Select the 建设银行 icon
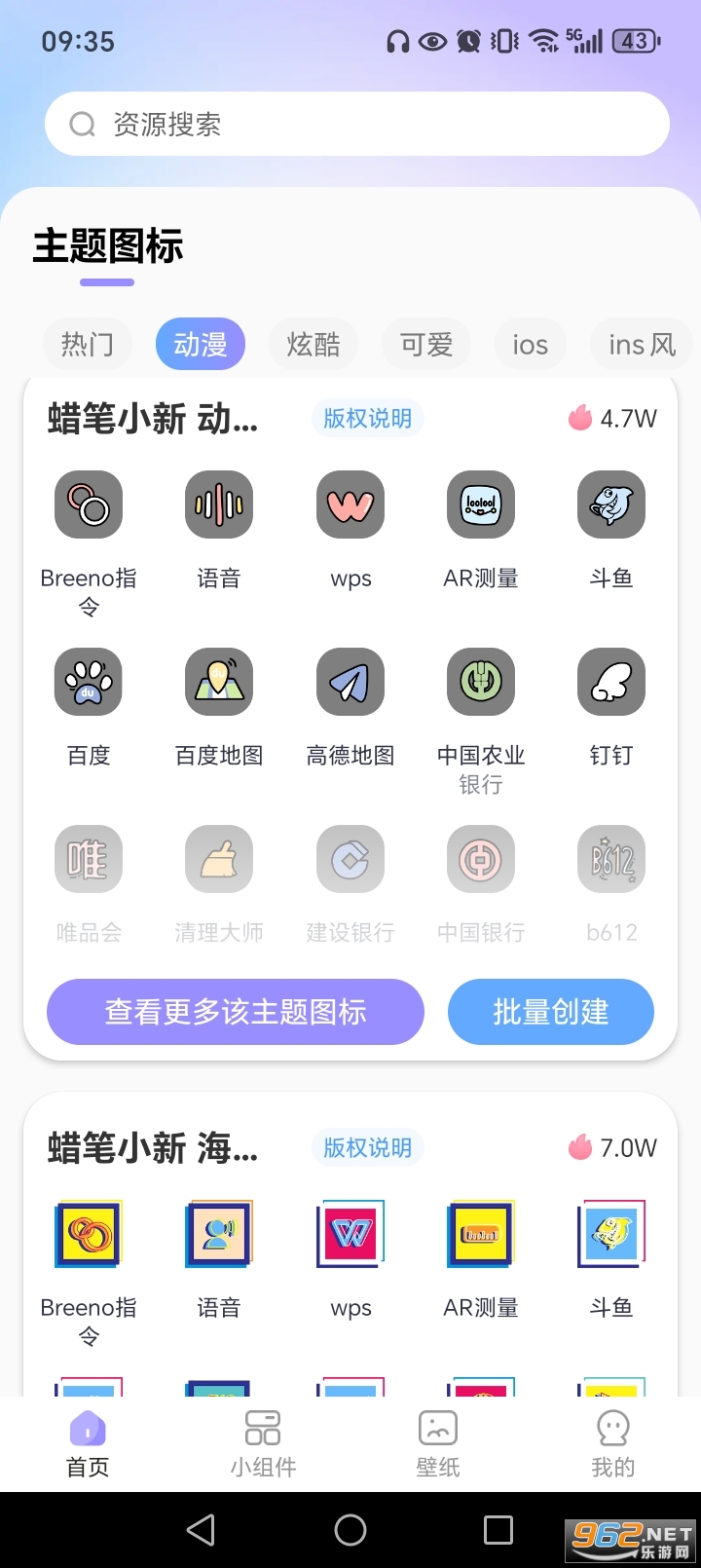This screenshot has height=1568, width=701. 350,859
